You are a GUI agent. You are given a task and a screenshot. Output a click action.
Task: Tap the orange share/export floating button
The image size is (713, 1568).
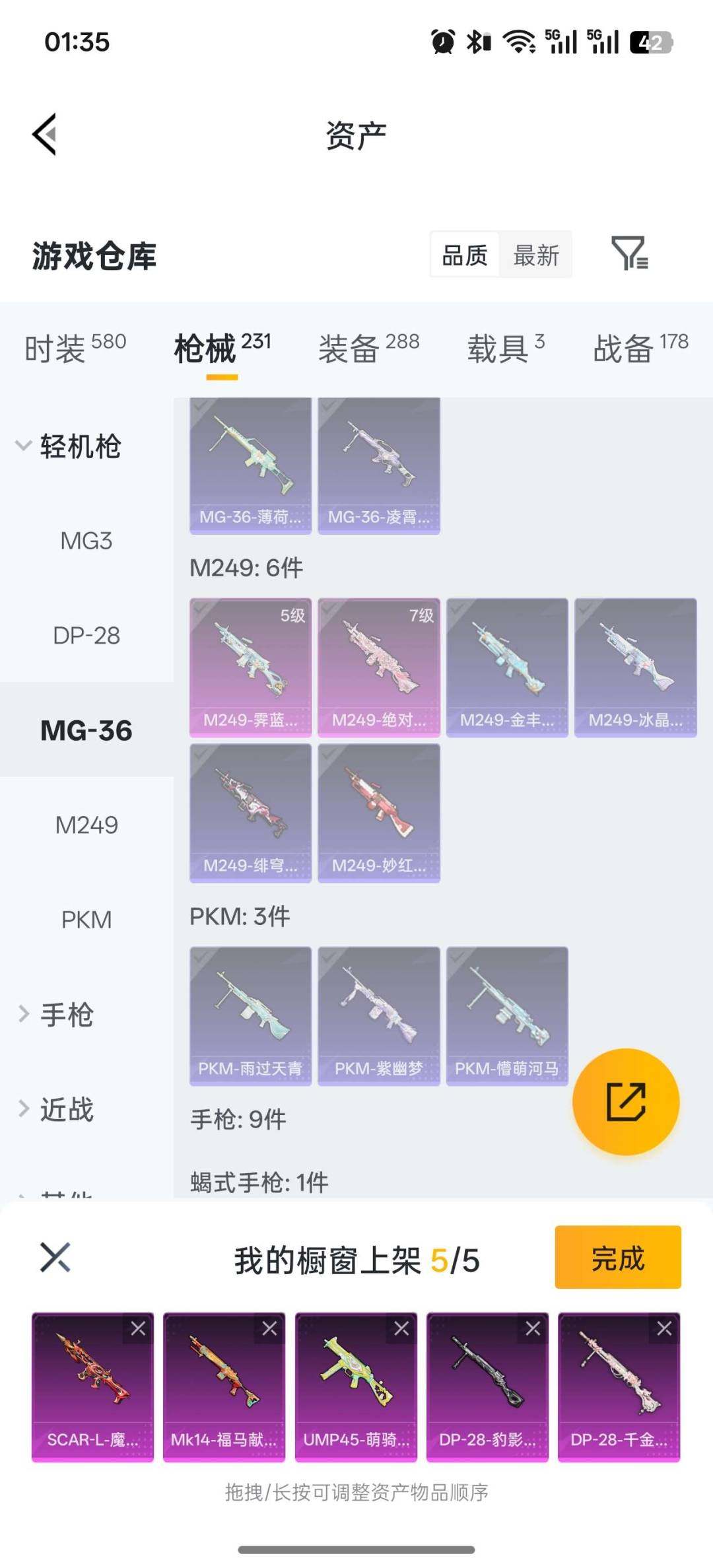click(x=626, y=1101)
